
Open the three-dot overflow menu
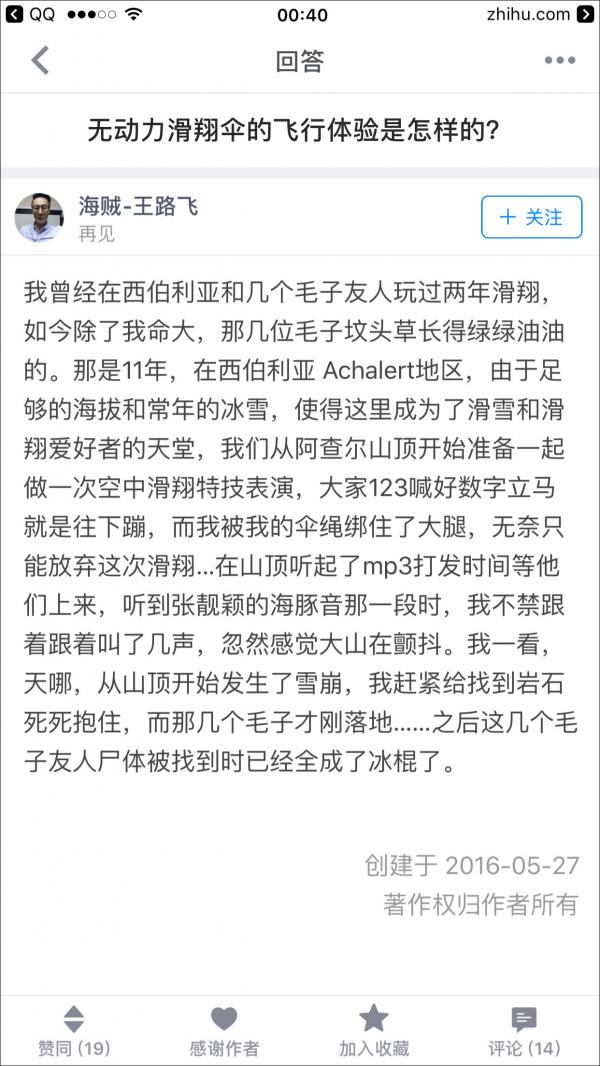(x=559, y=61)
